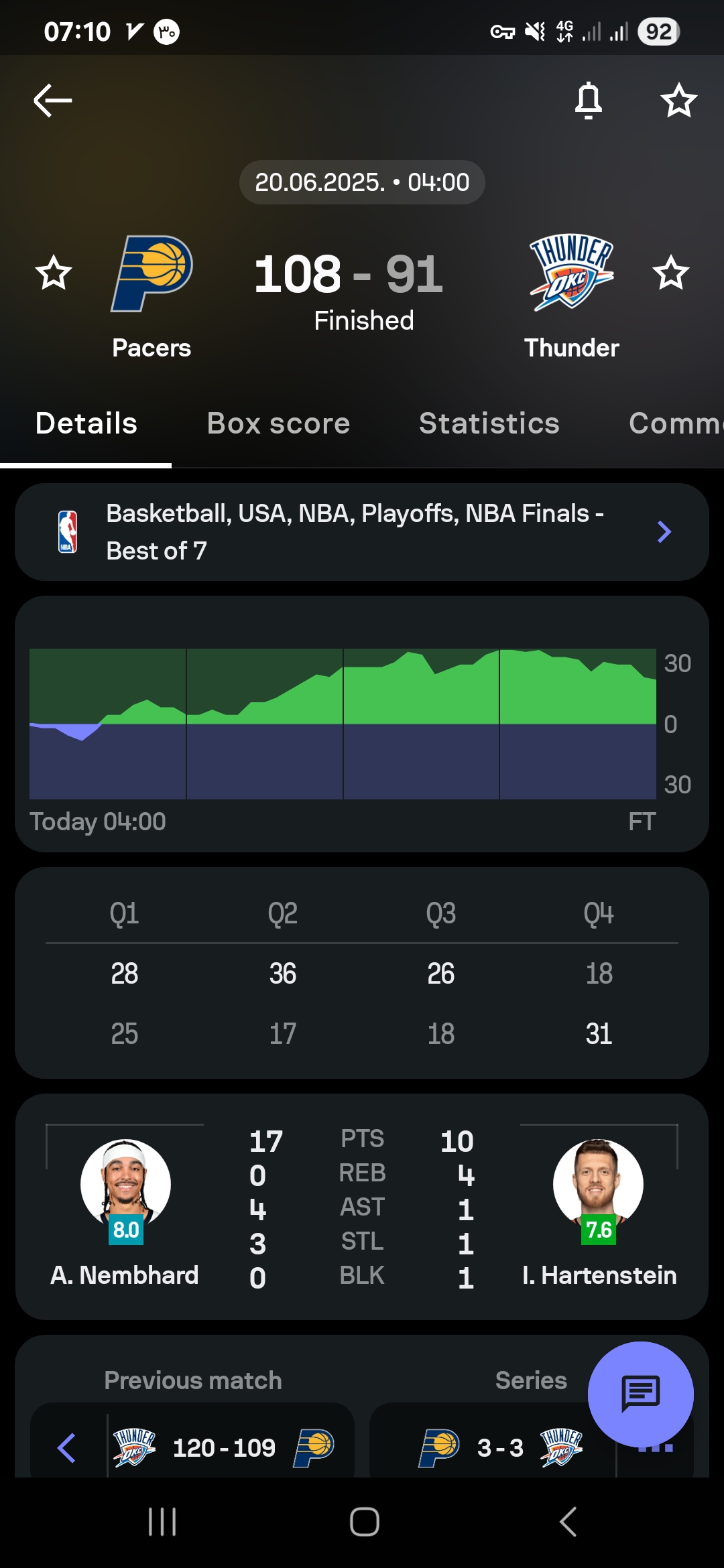Open match notifications bell
The height and width of the screenshot is (1568, 724).
[x=589, y=101]
